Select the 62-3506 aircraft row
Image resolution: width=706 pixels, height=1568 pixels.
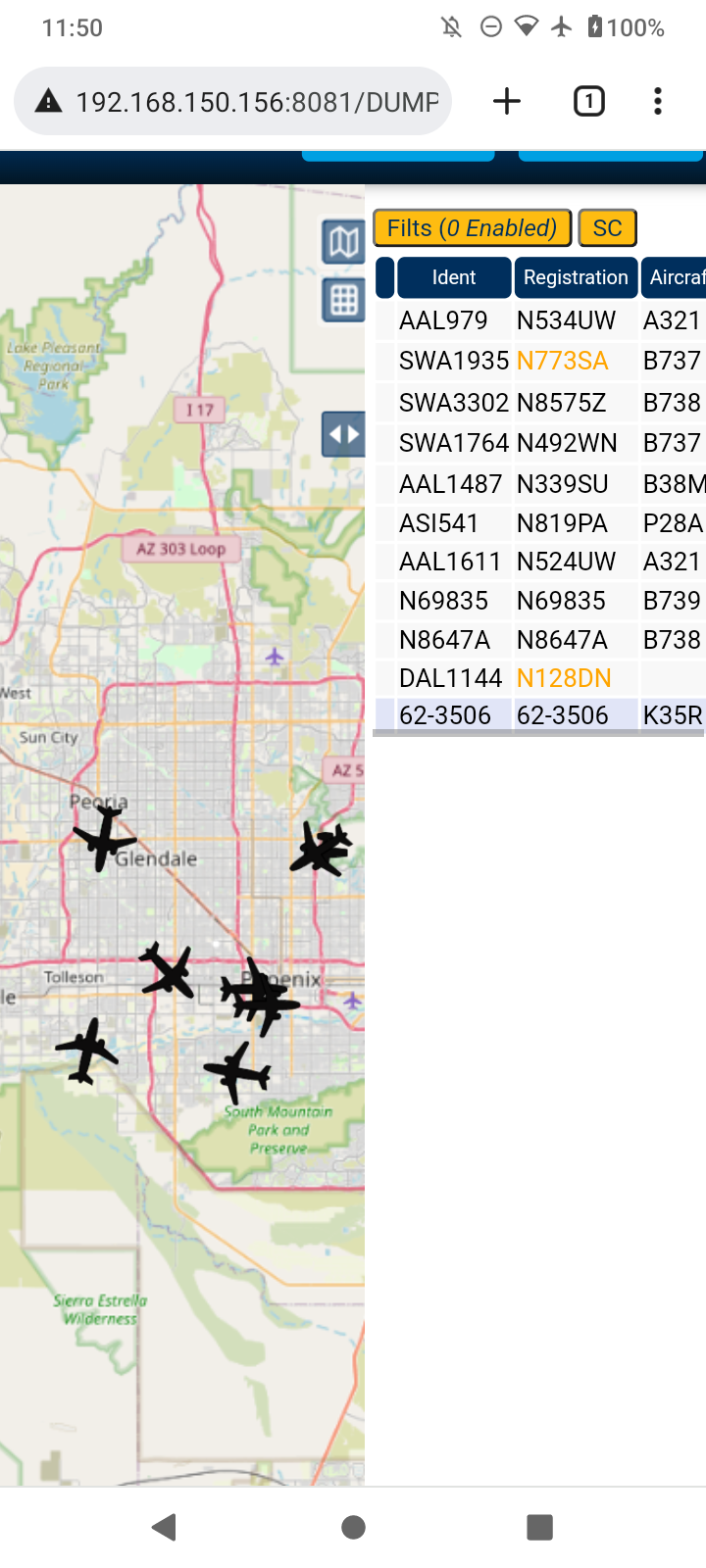tap(540, 715)
